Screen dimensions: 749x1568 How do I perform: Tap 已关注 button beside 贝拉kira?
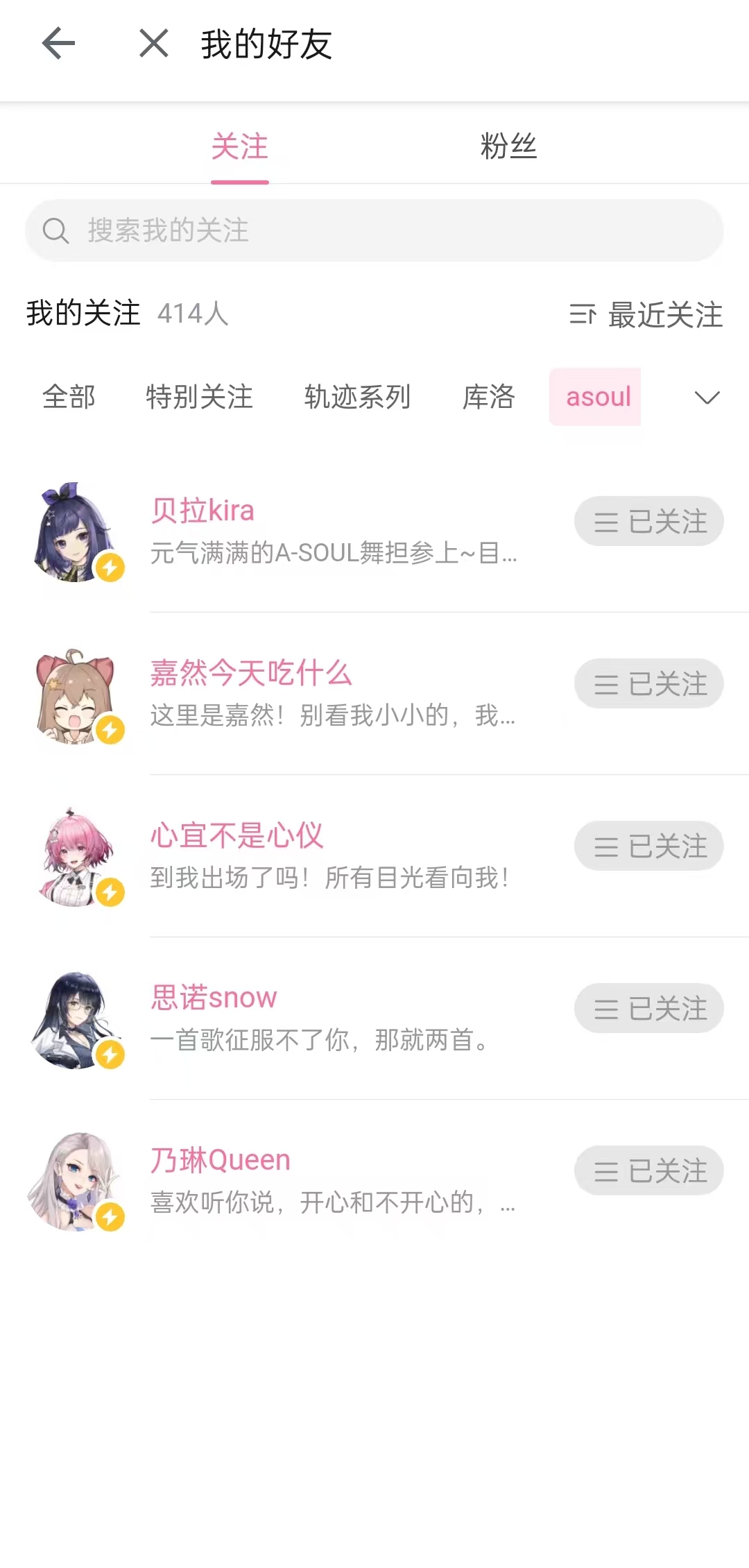click(648, 521)
